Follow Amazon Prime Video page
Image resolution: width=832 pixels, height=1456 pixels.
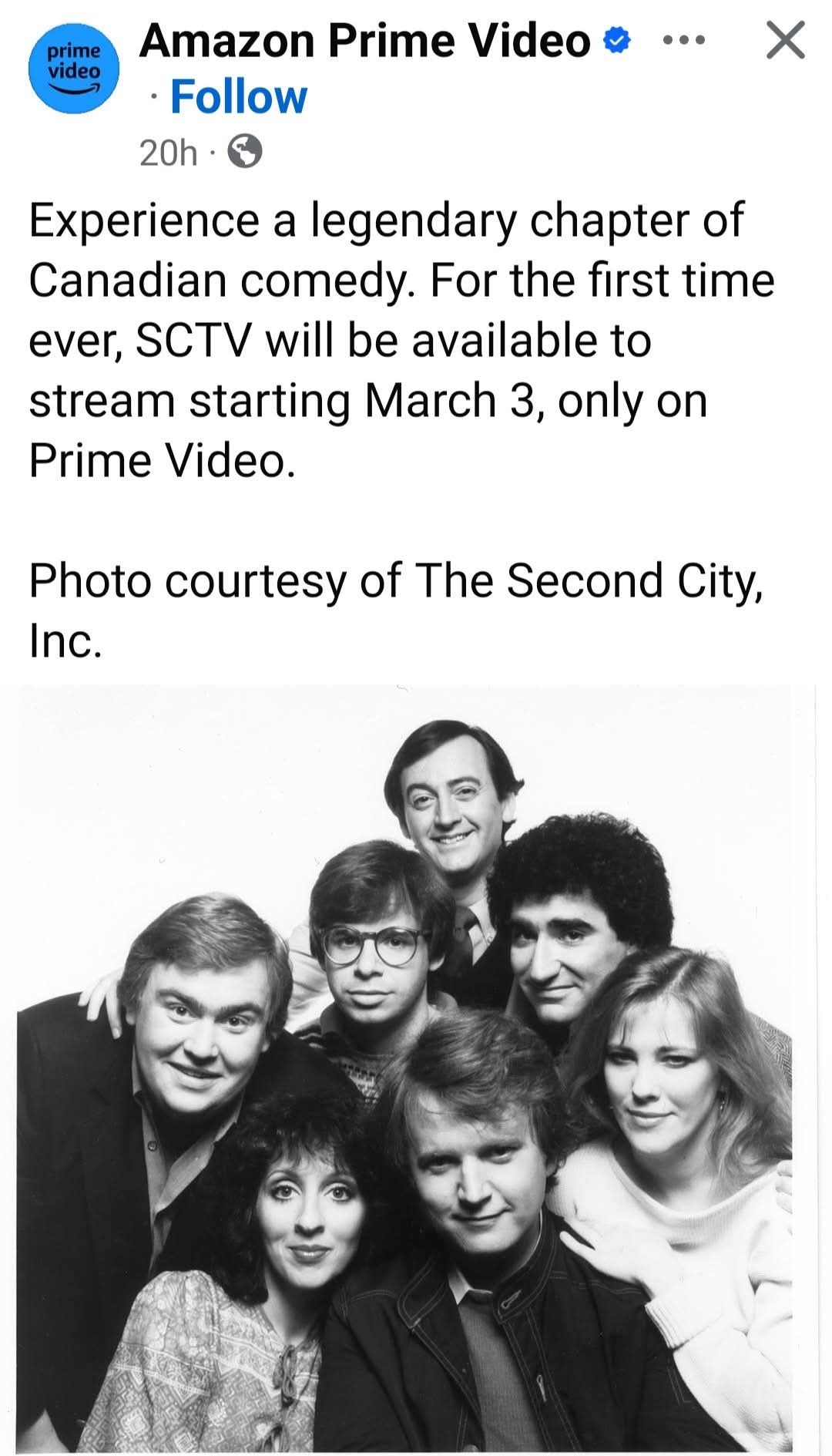[x=238, y=97]
